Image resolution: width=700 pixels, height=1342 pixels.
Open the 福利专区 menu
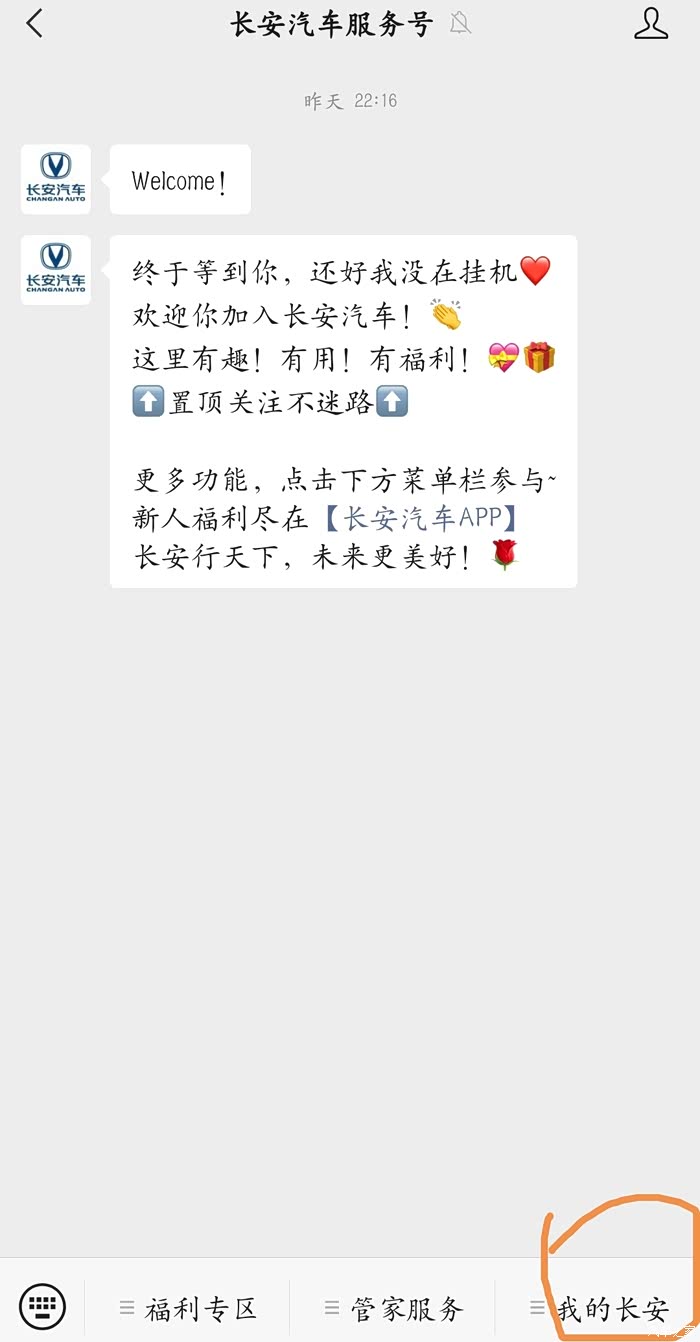coord(188,1308)
